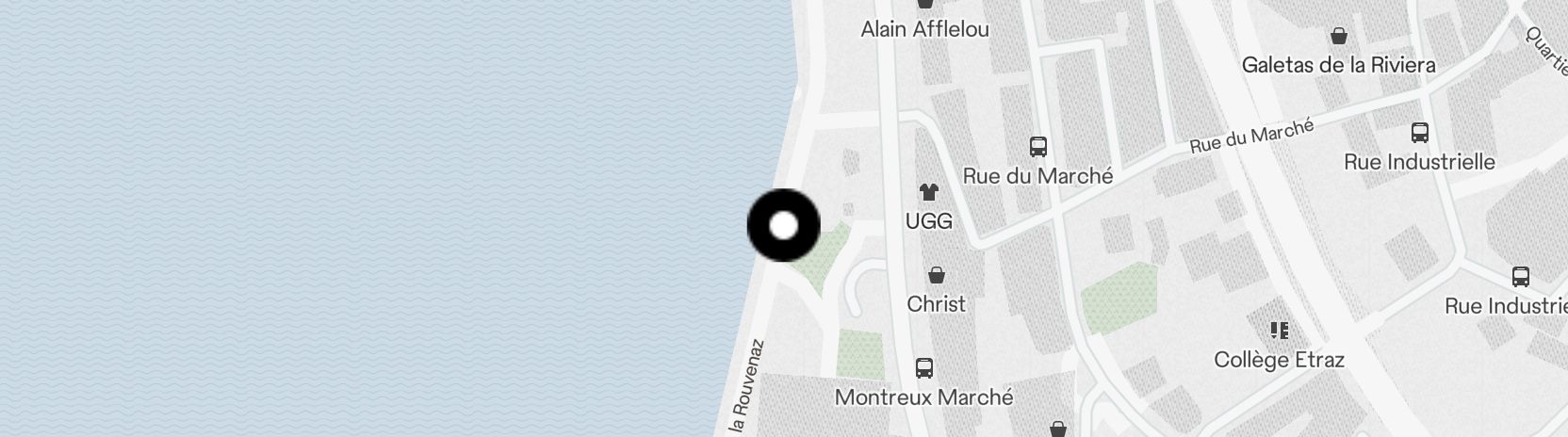1568x437 pixels.
Task: Select the Collège Etraz marker
Action: tap(1279, 331)
